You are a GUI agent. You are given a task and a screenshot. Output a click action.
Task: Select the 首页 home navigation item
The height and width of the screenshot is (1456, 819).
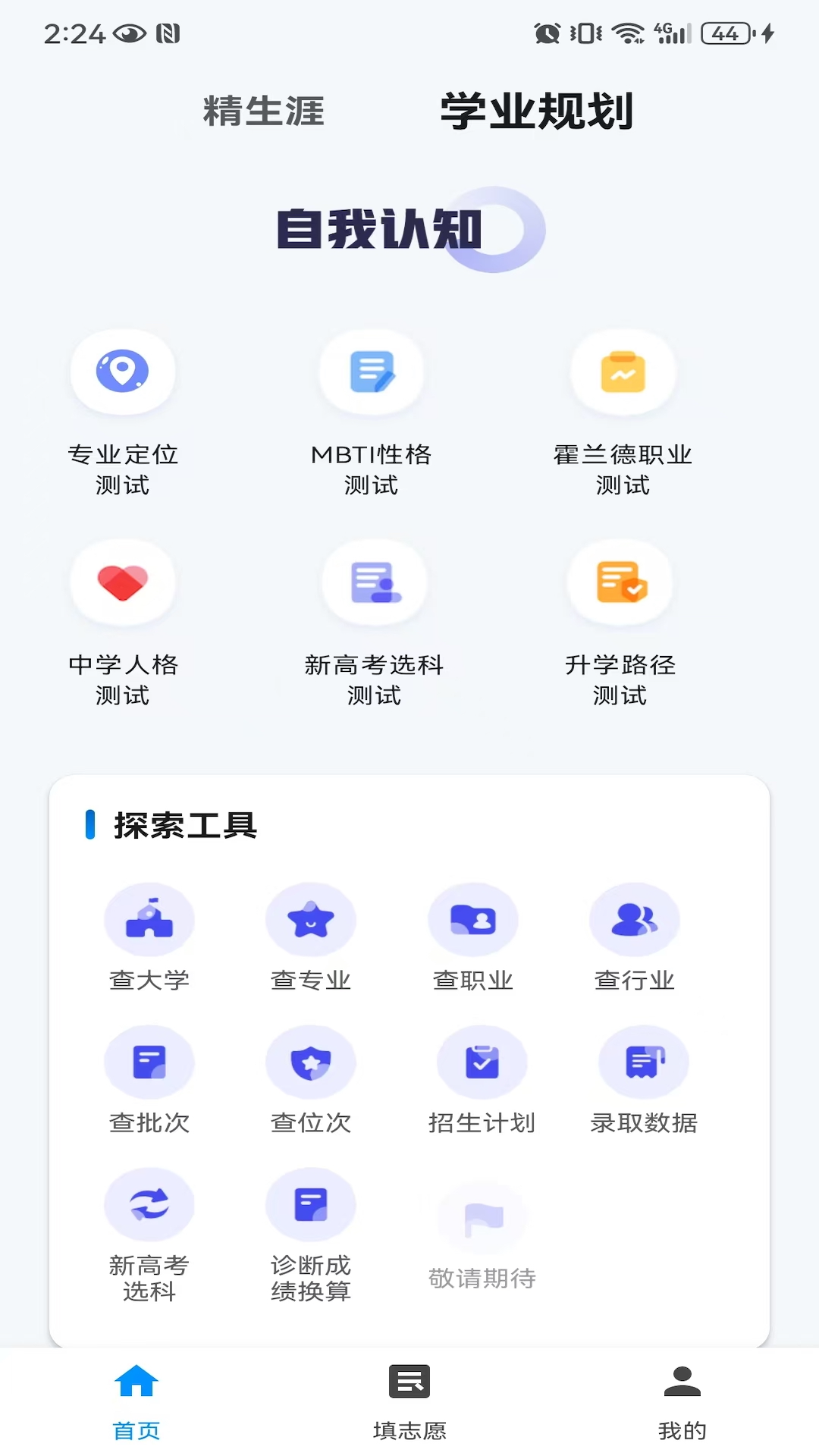point(136,1407)
